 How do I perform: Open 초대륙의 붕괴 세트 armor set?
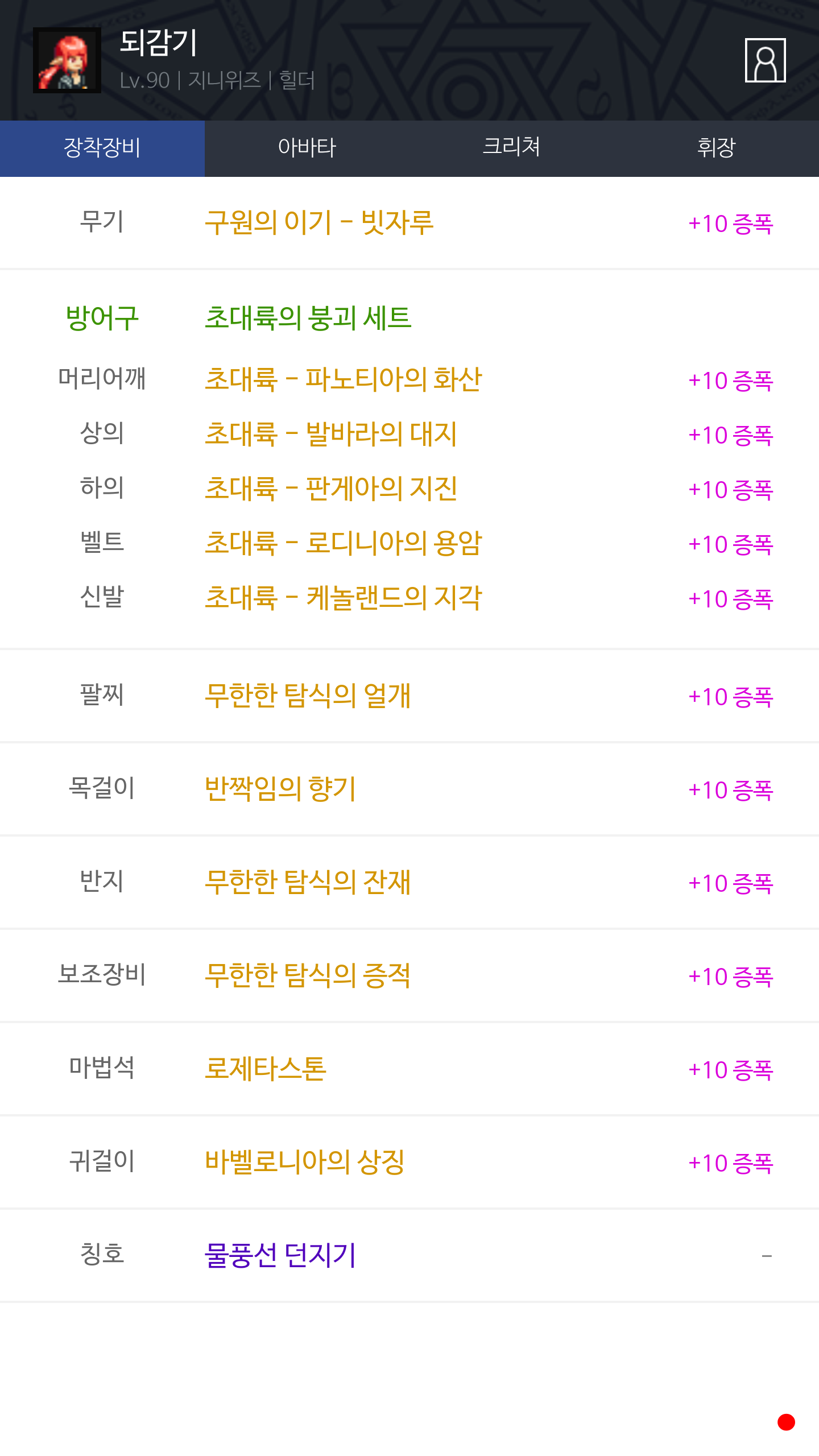pyautogui.click(x=308, y=318)
